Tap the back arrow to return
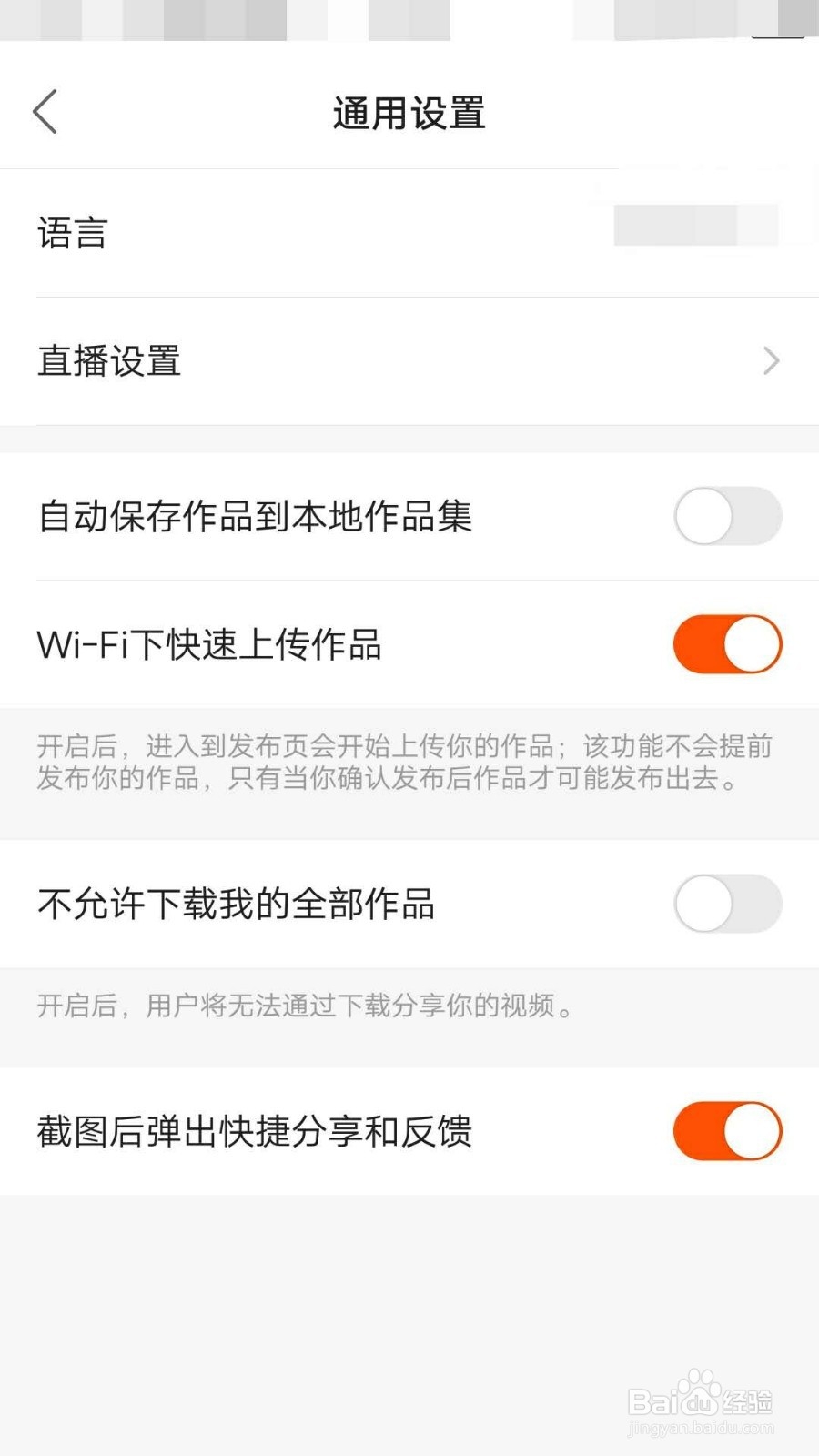 [44, 111]
